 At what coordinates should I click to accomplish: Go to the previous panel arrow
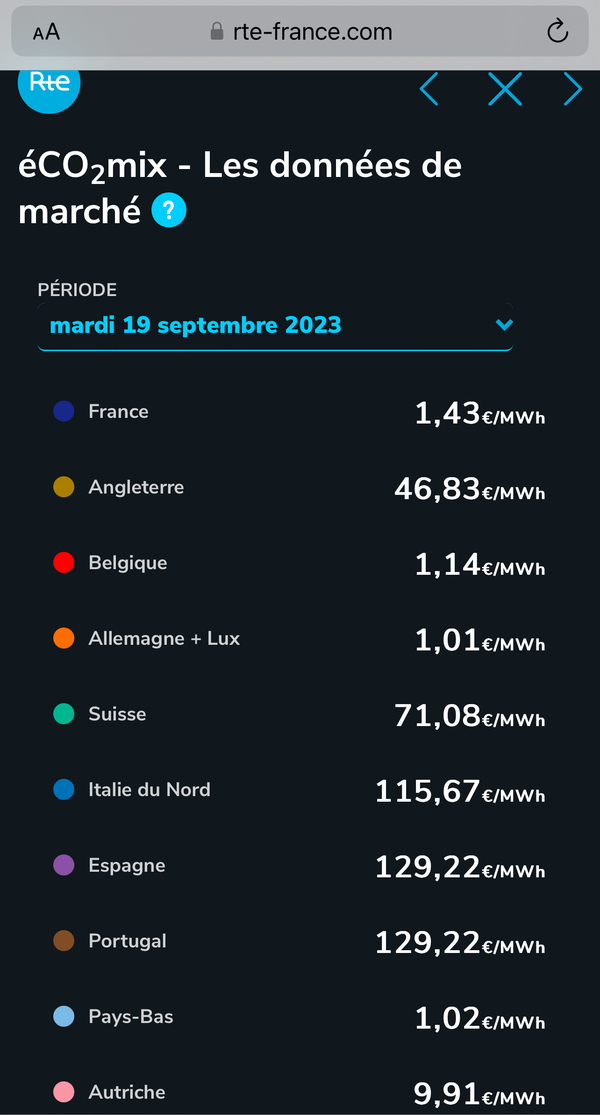click(x=429, y=89)
